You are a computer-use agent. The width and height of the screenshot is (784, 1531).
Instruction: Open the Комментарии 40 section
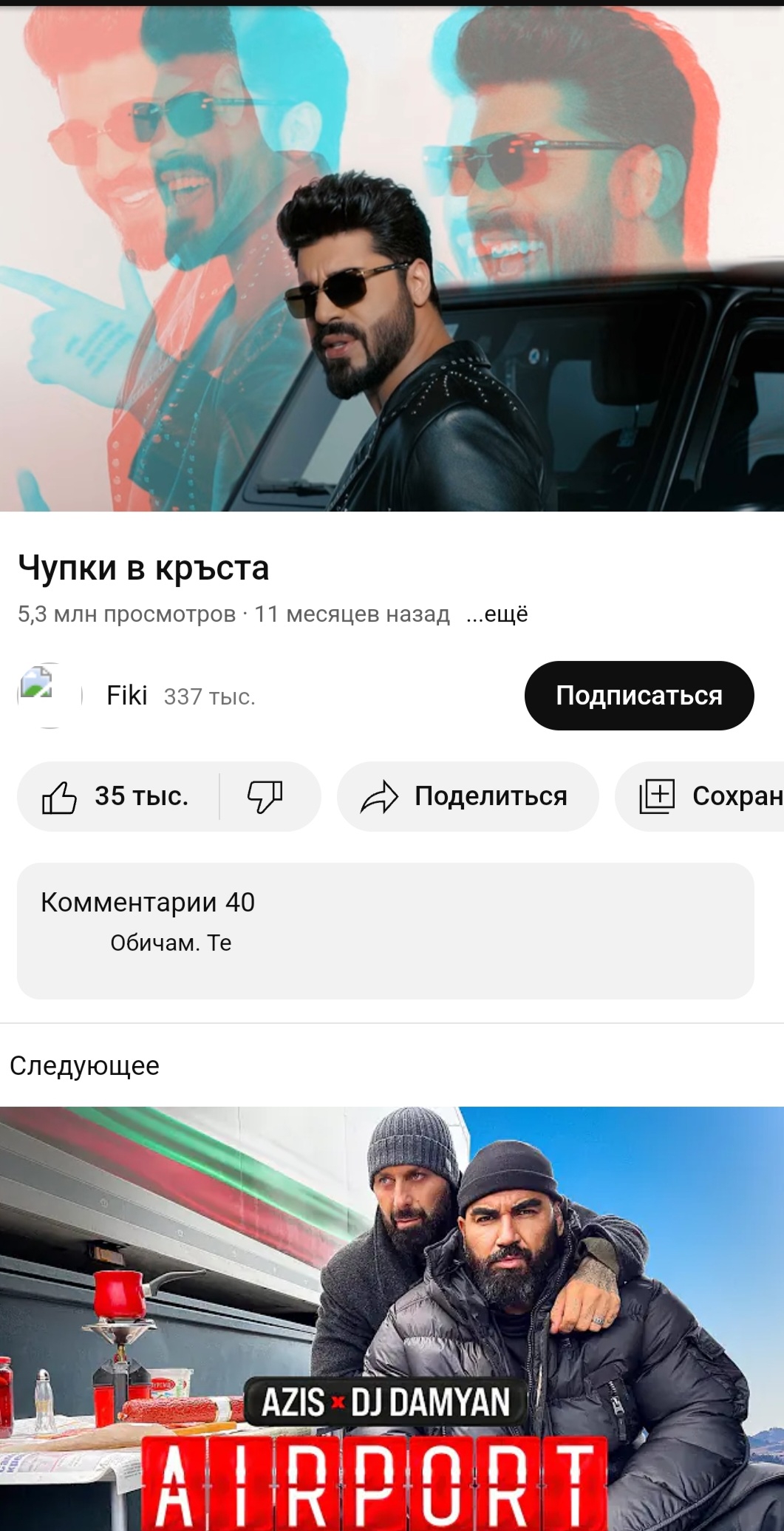[x=386, y=931]
